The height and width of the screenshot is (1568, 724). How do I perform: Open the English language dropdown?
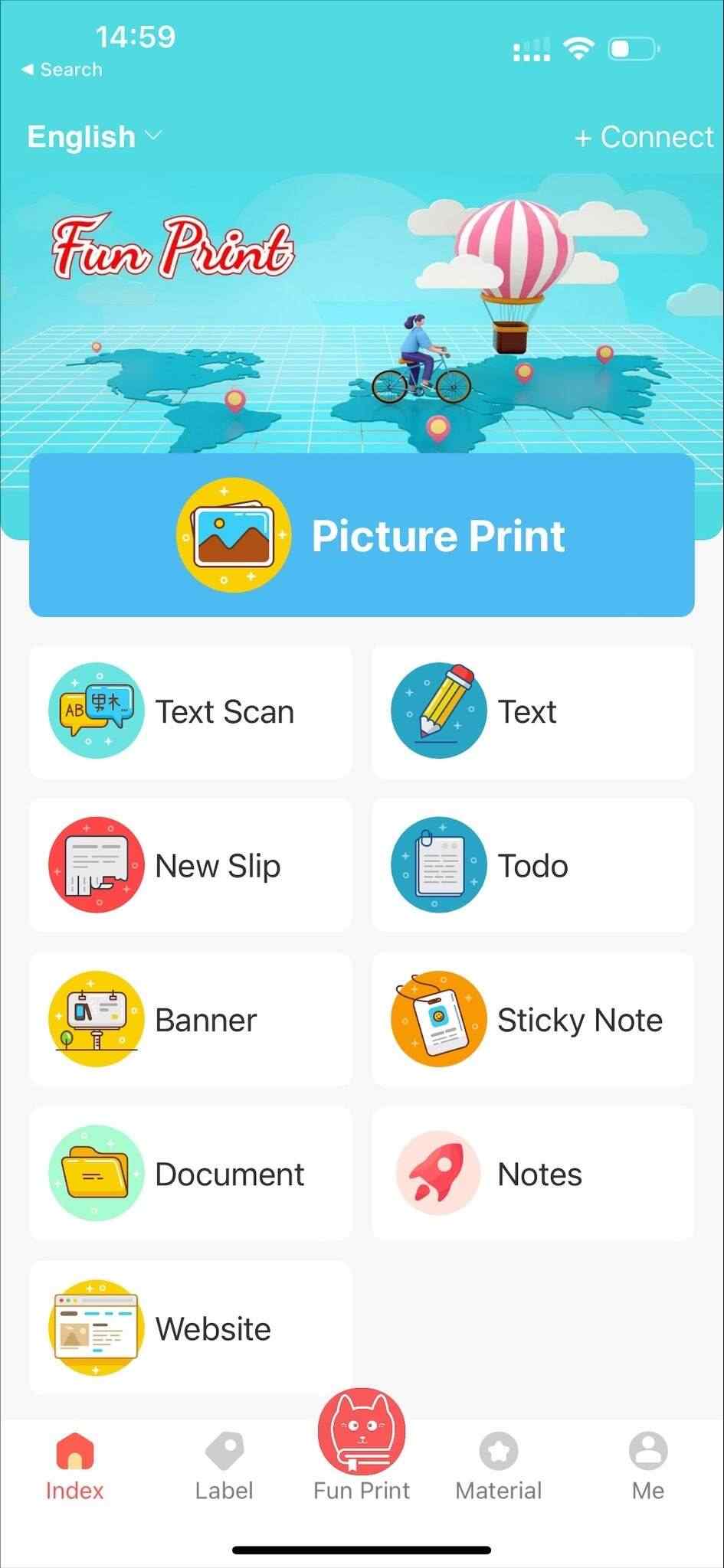tap(94, 137)
